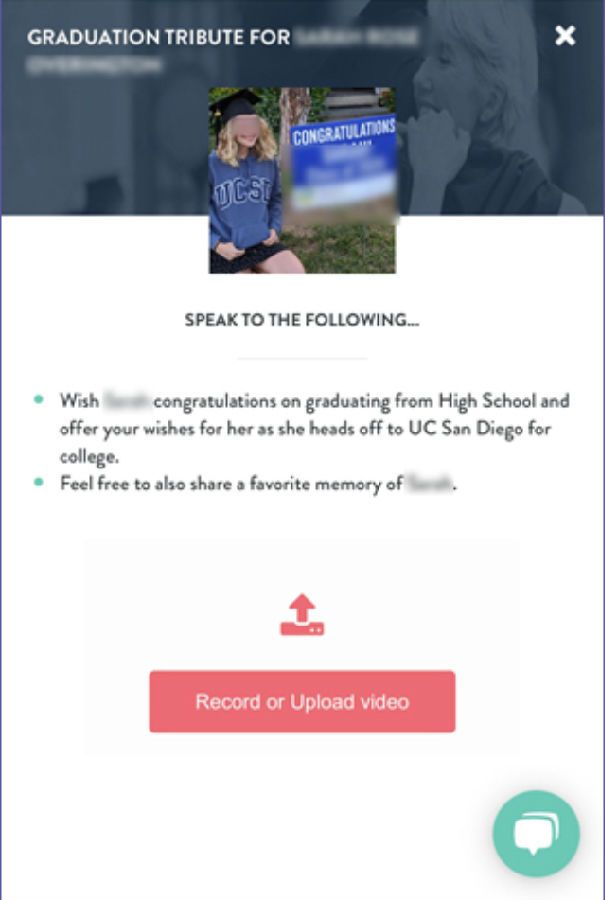Tap the Record or Upload video button
This screenshot has width=605, height=900.
click(302, 701)
